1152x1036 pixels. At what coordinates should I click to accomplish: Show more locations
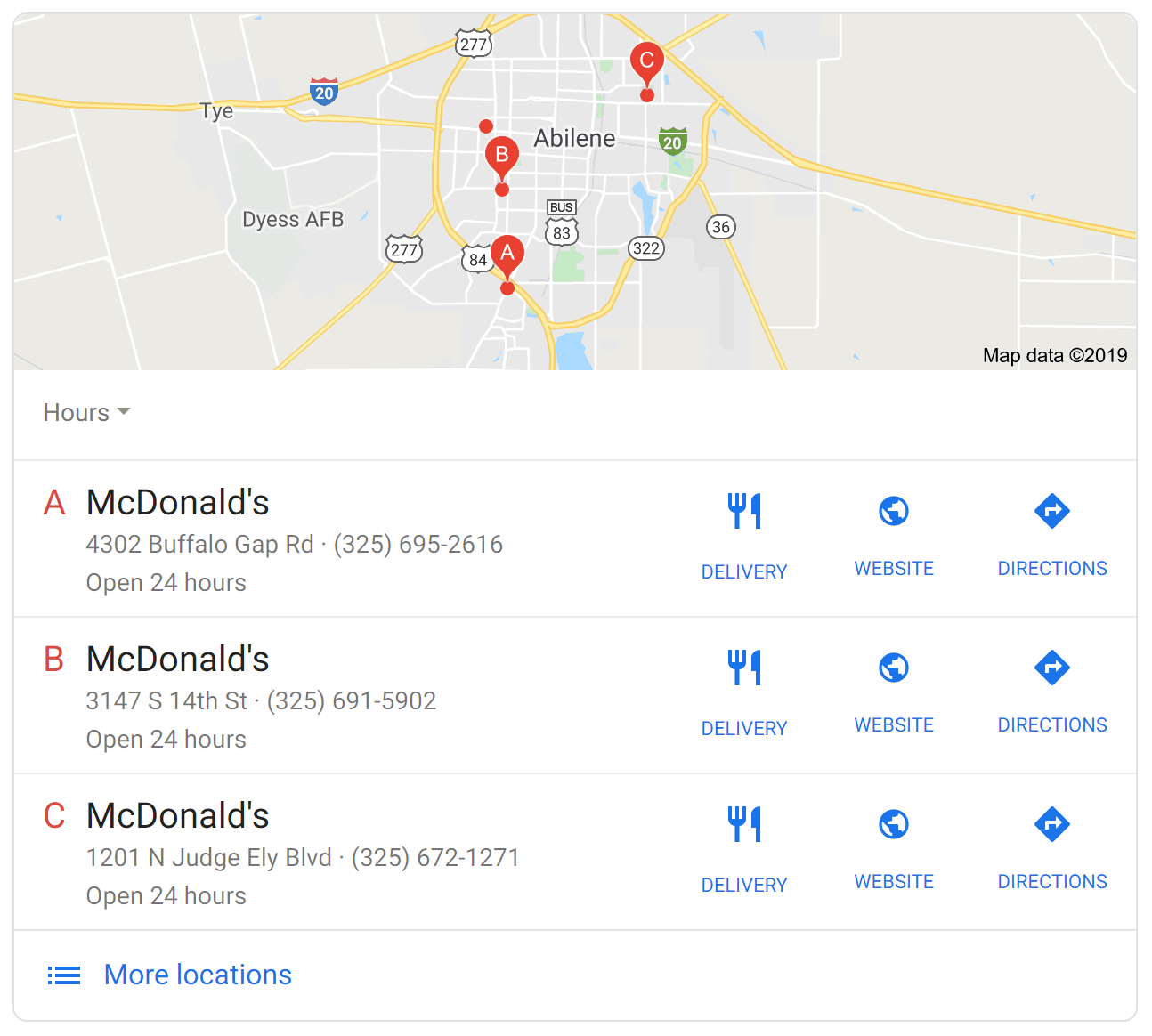point(198,975)
